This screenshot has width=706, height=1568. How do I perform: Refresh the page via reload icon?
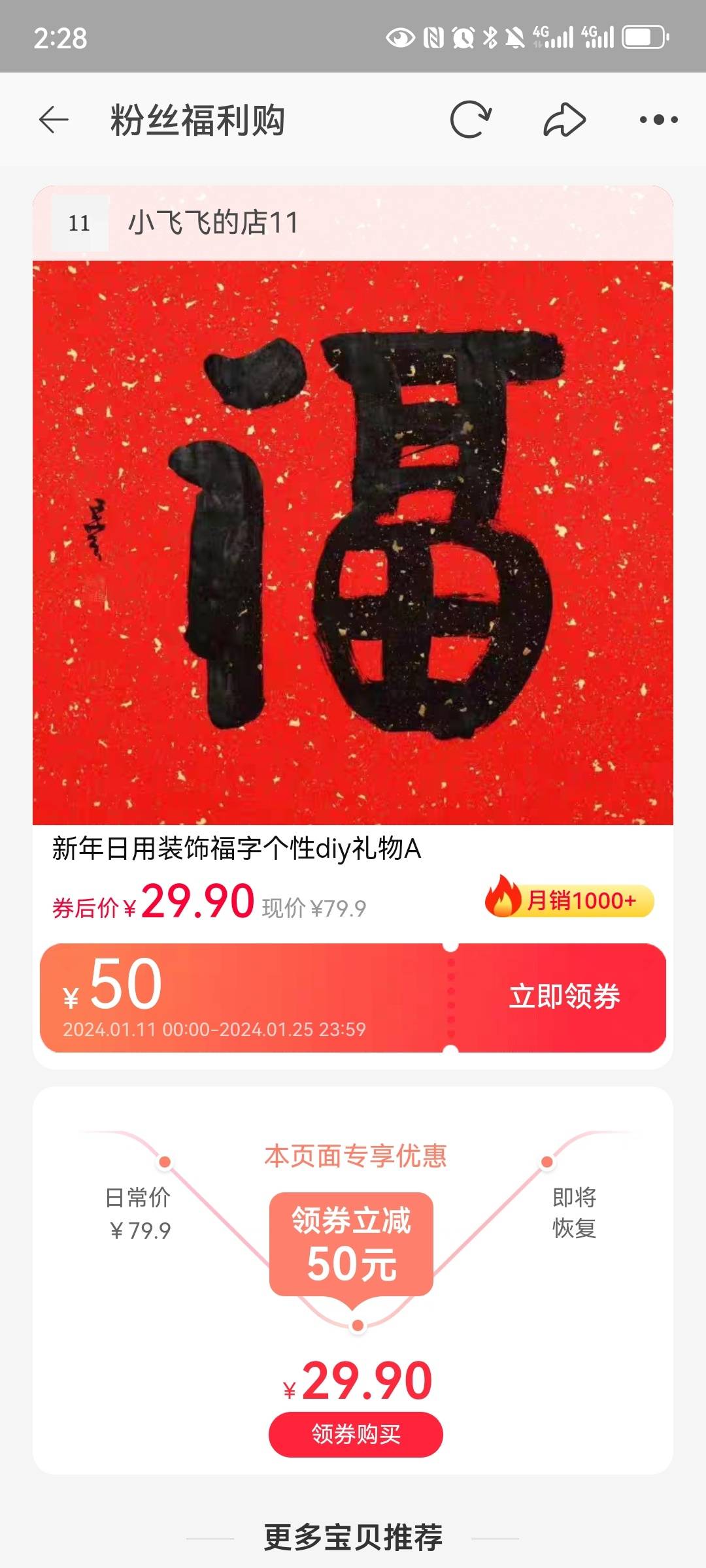pos(471,120)
